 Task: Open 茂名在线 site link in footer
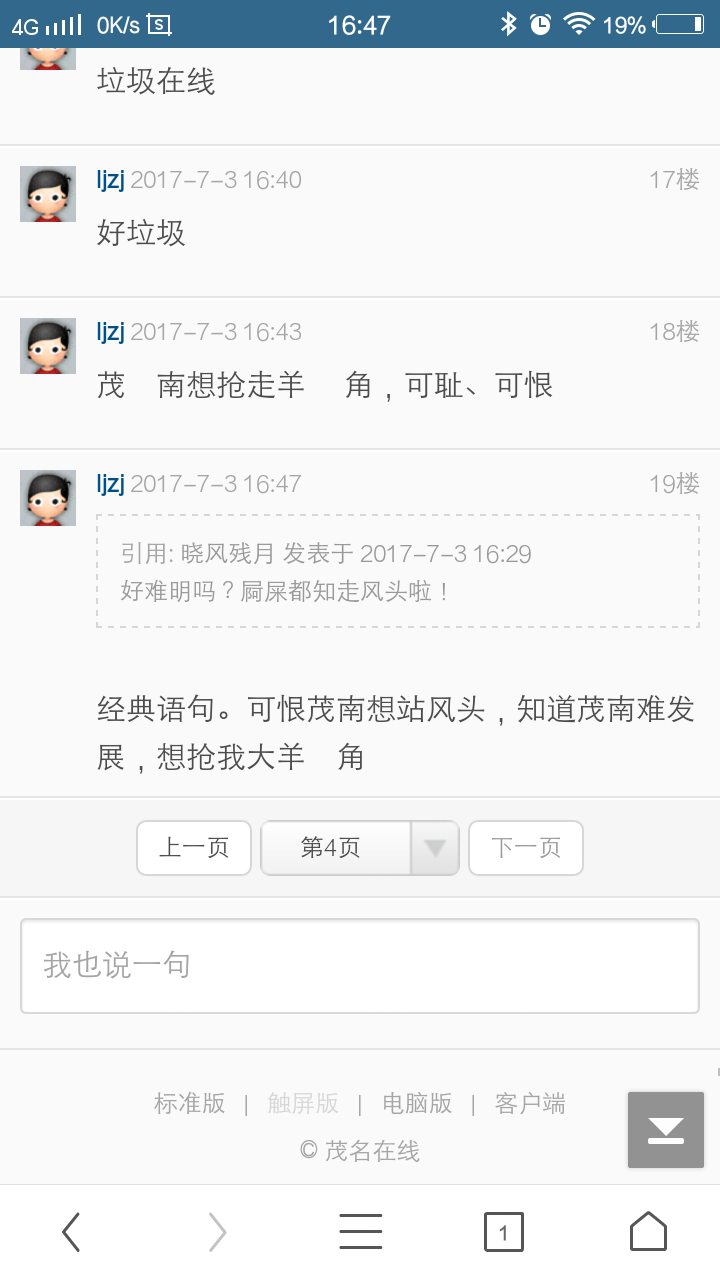click(x=372, y=1151)
